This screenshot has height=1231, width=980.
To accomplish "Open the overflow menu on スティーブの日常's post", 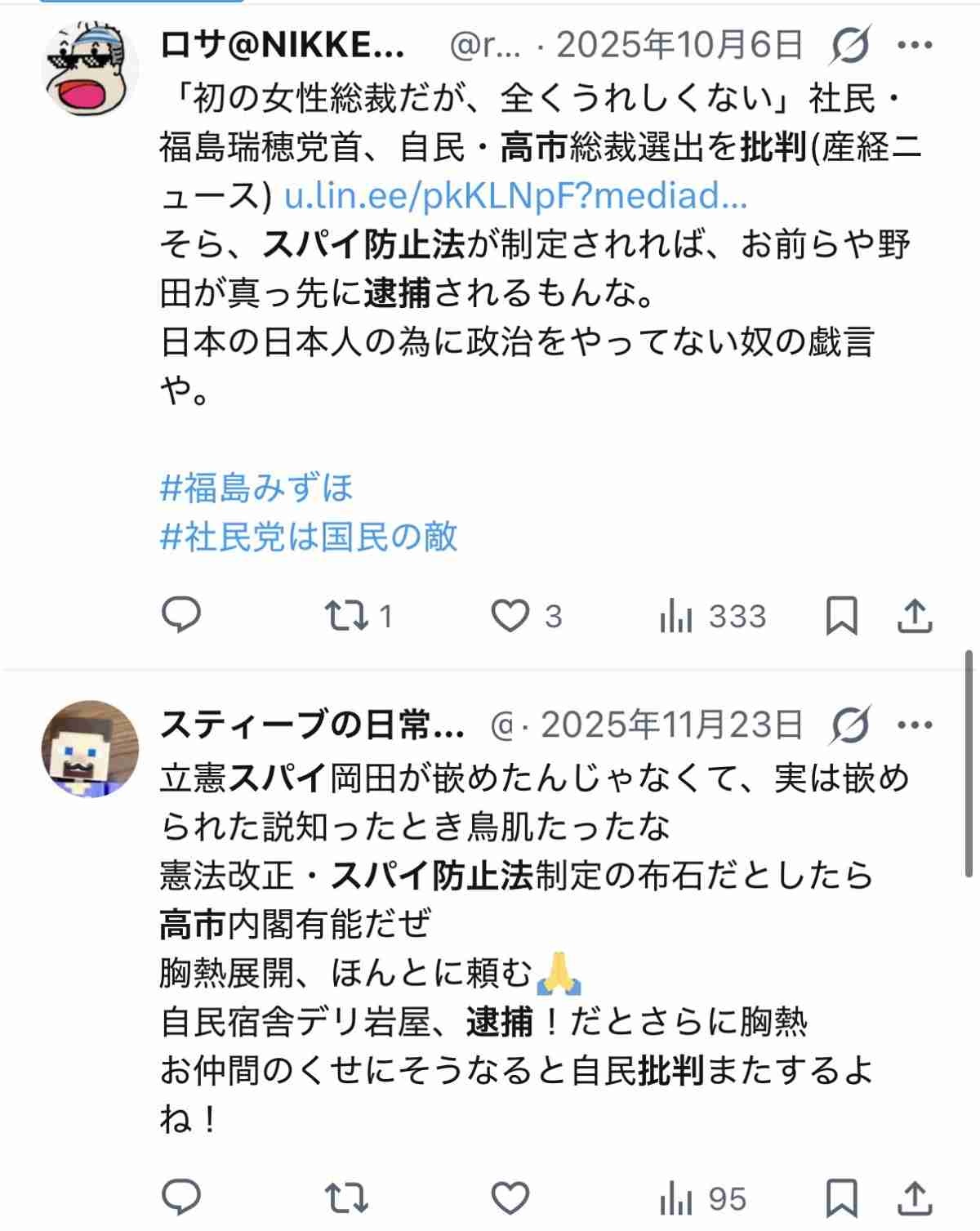I will 915,725.
